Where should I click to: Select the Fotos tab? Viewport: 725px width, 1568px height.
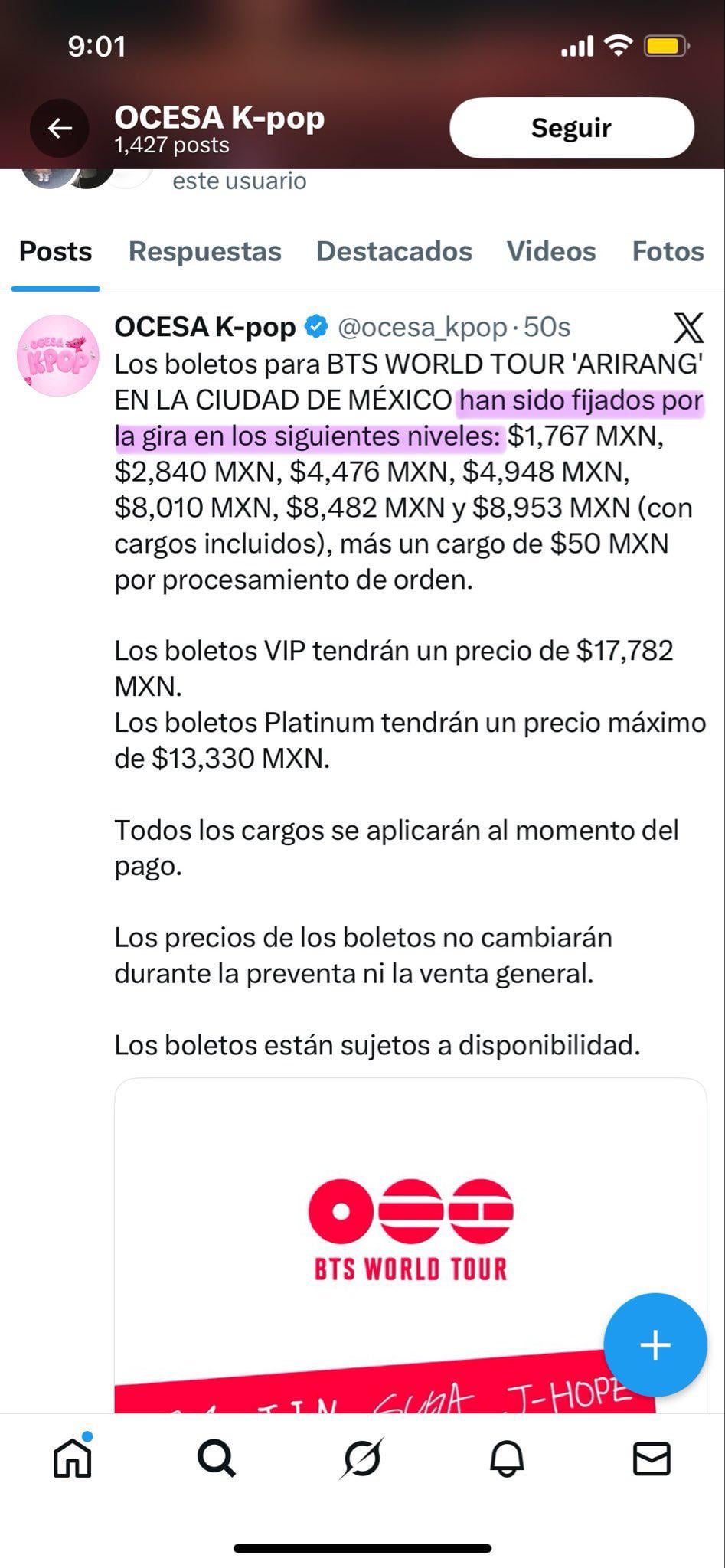tap(668, 252)
